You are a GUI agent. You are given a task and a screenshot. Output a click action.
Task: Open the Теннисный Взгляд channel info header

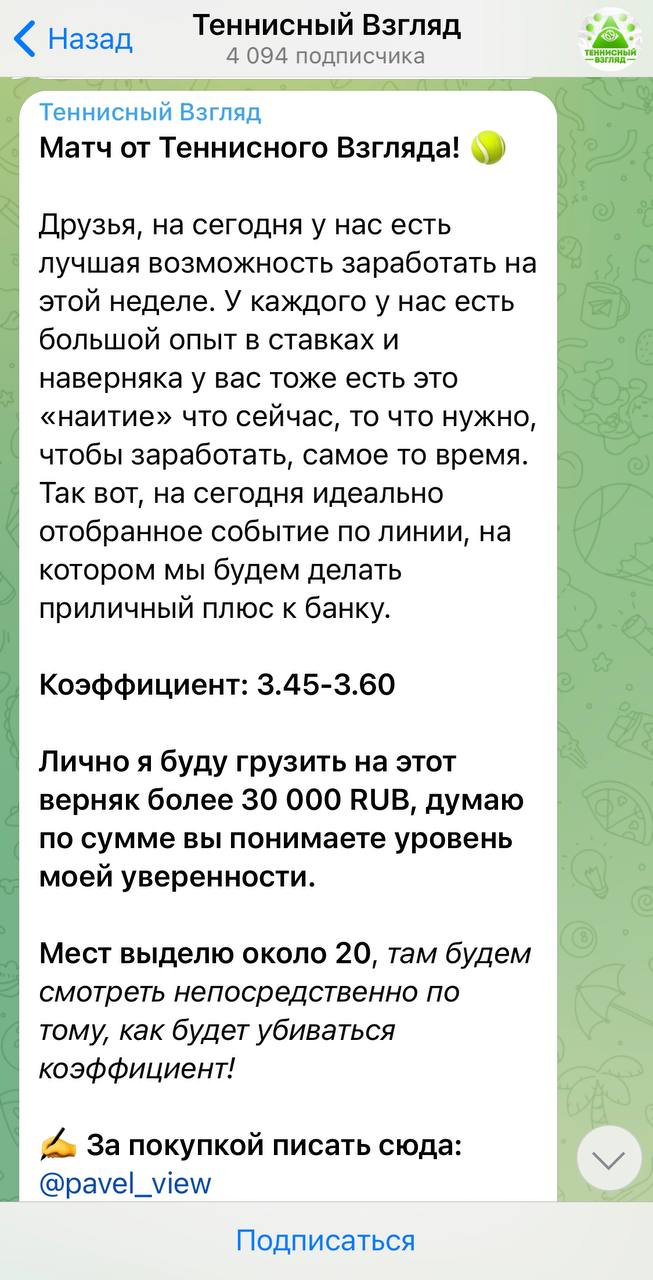(326, 38)
